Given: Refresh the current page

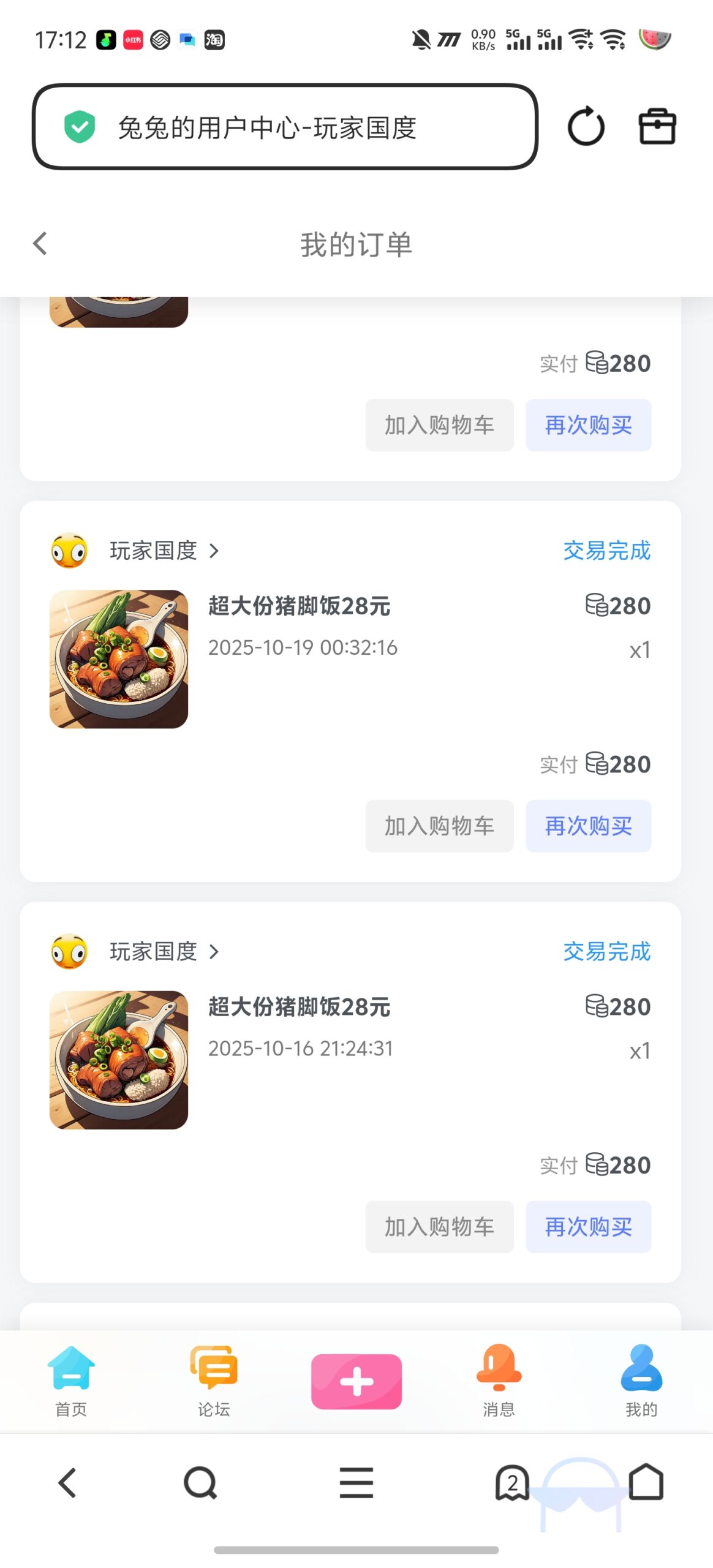Looking at the screenshot, I should (586, 127).
